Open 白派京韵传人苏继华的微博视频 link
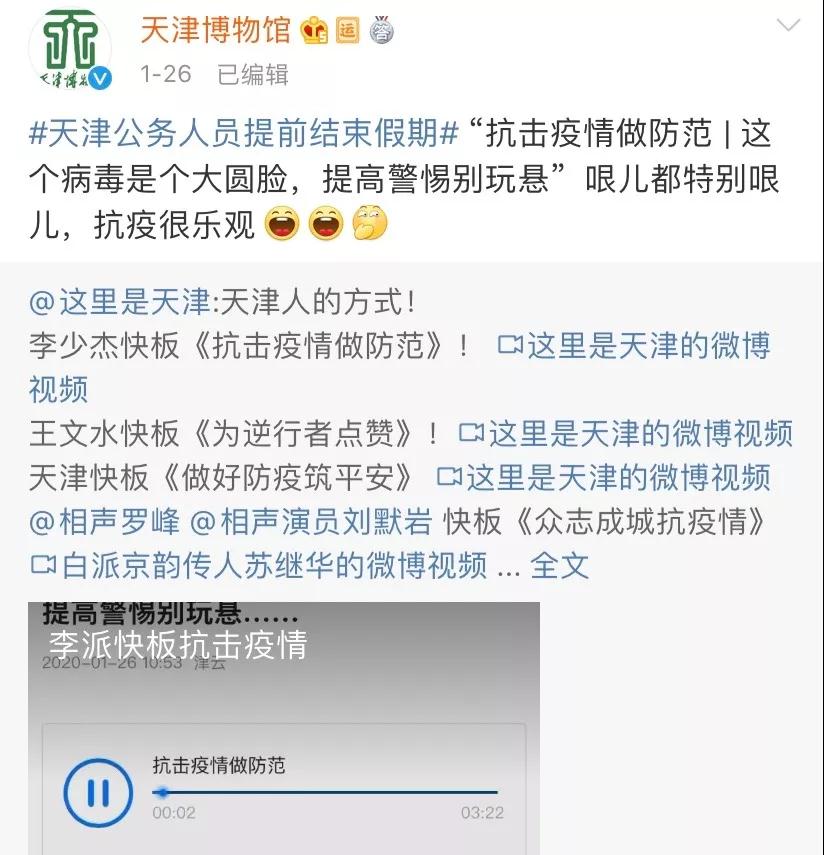The height and width of the screenshot is (855, 824). click(x=260, y=565)
